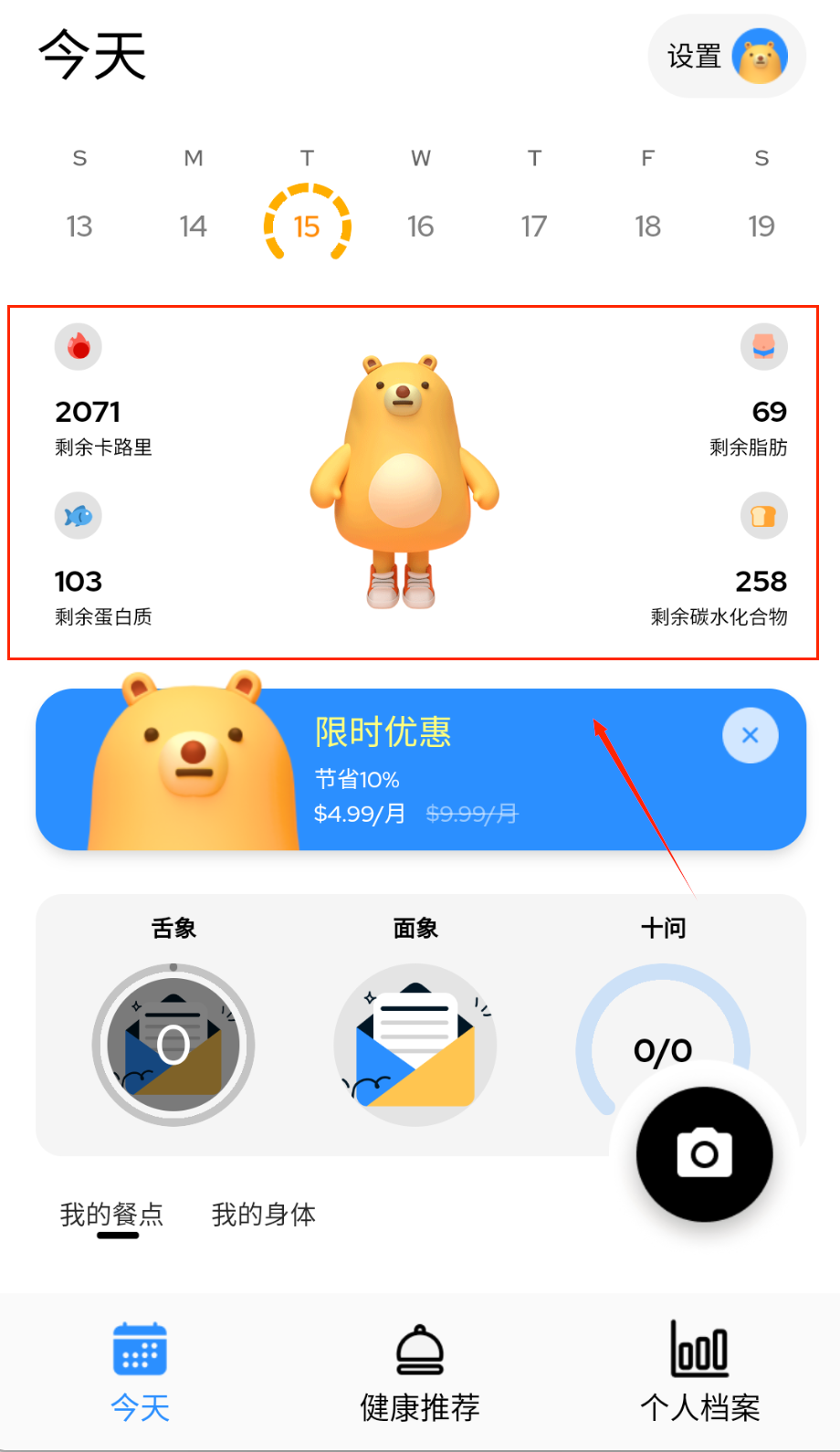Image resolution: width=840 pixels, height=1452 pixels.
Task: Open 十问 questionnaire progress
Action: [663, 1023]
